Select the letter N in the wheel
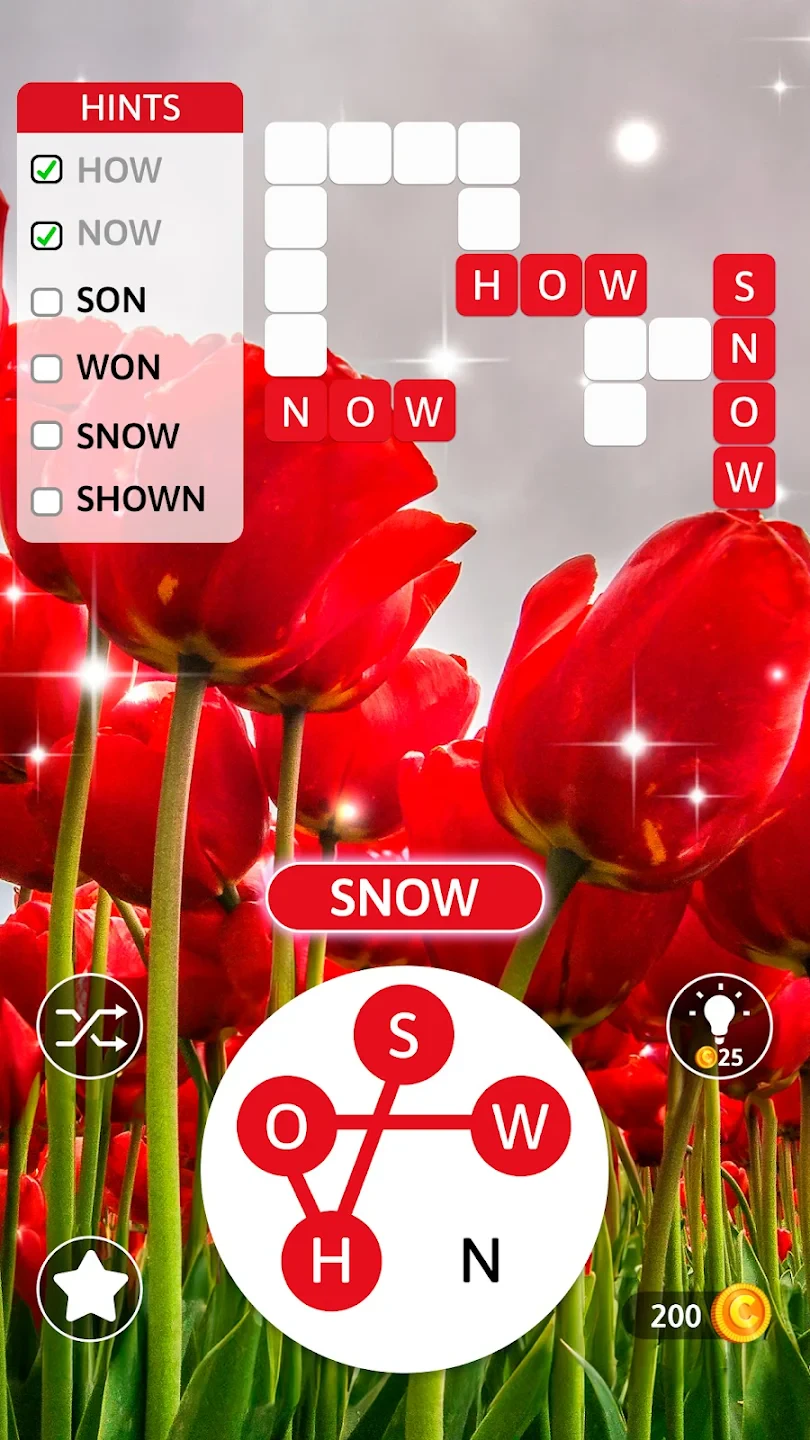Viewport: 810px width, 1440px height. (480, 1262)
